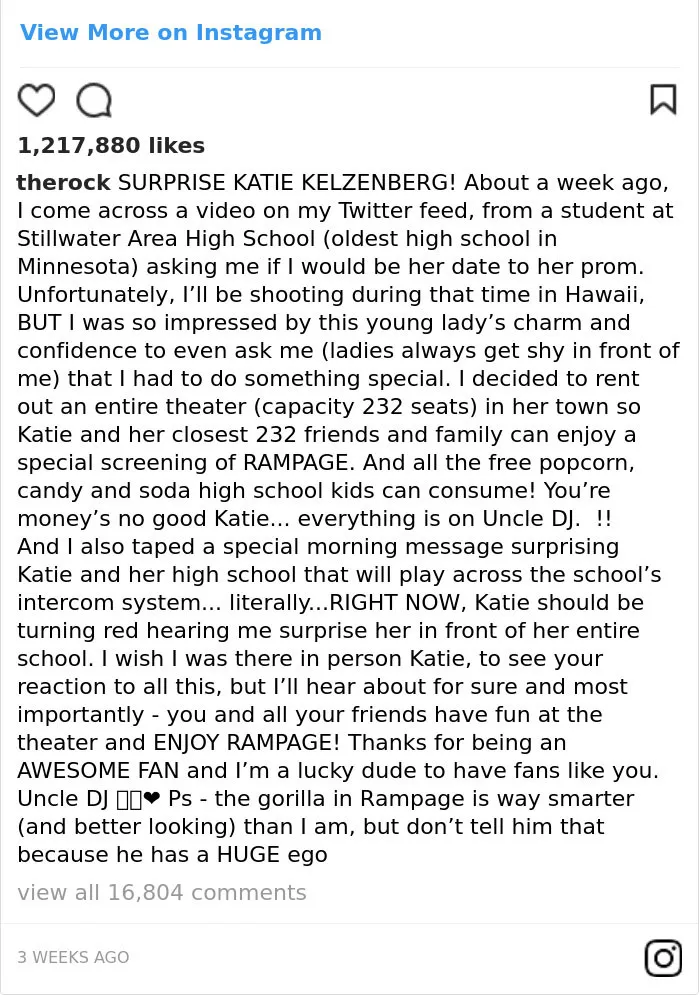Bookmark this post
This screenshot has width=700, height=995.
[x=663, y=100]
